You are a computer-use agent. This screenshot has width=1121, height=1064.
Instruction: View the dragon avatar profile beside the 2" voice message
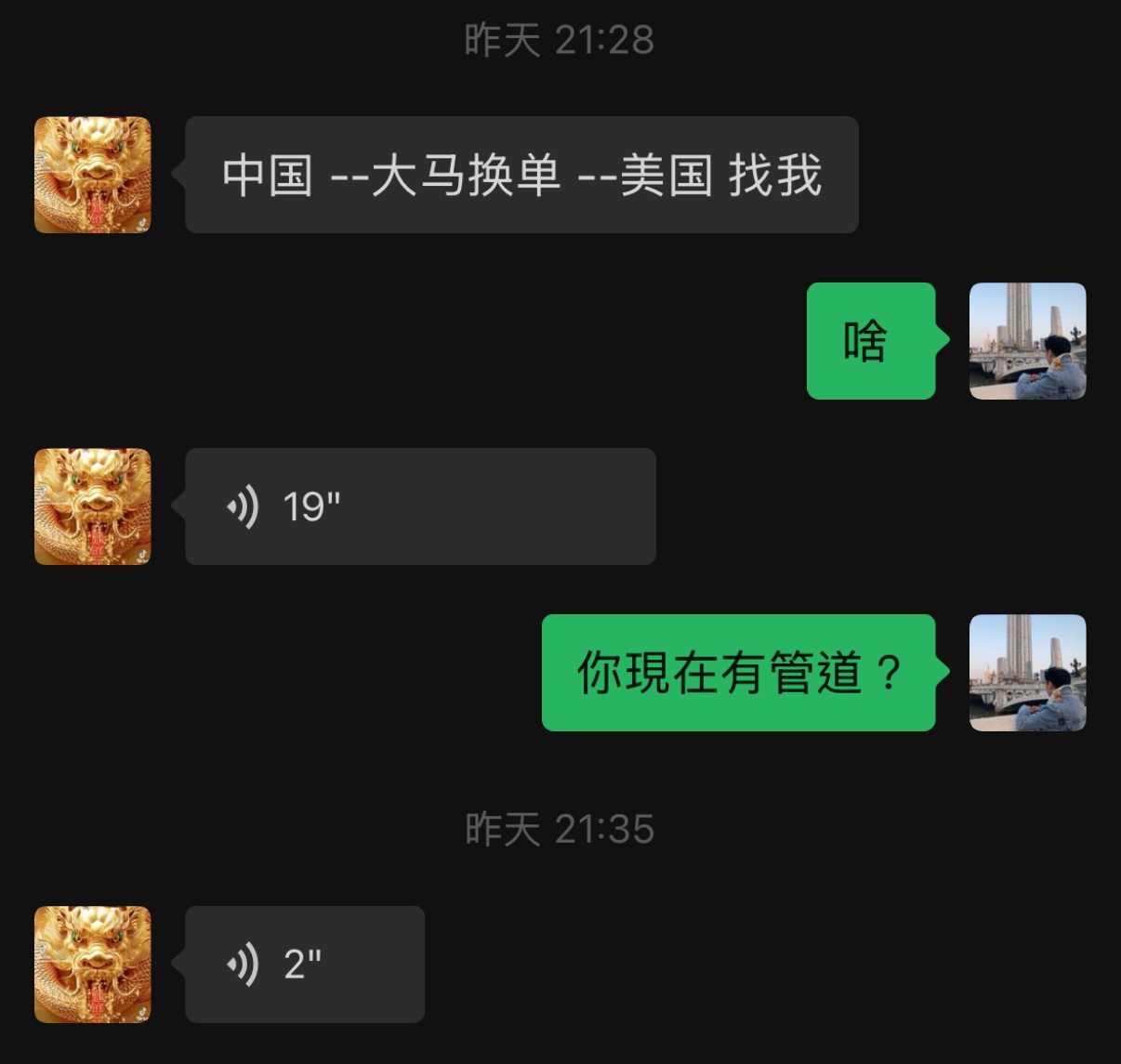coord(92,965)
